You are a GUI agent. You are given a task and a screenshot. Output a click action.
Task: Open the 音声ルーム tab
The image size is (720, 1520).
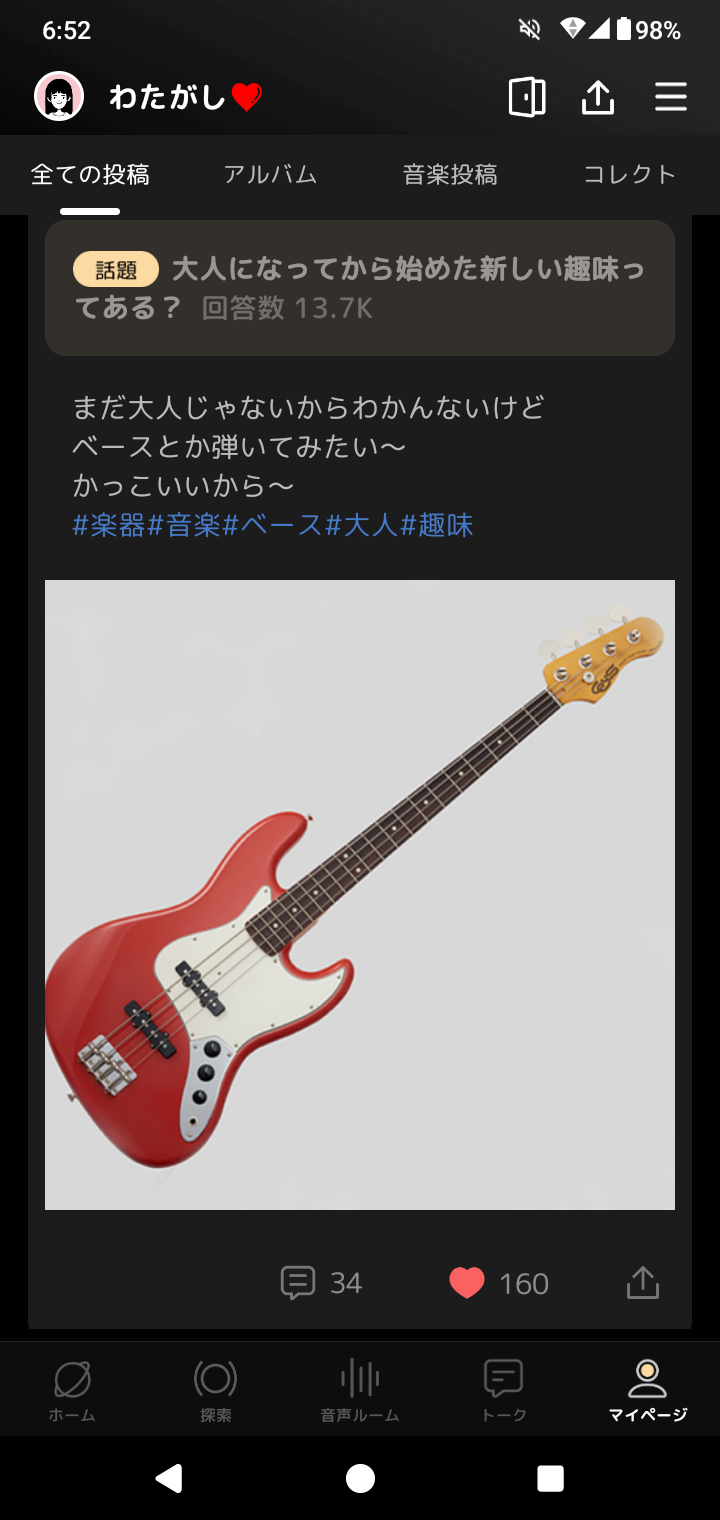point(360,1390)
